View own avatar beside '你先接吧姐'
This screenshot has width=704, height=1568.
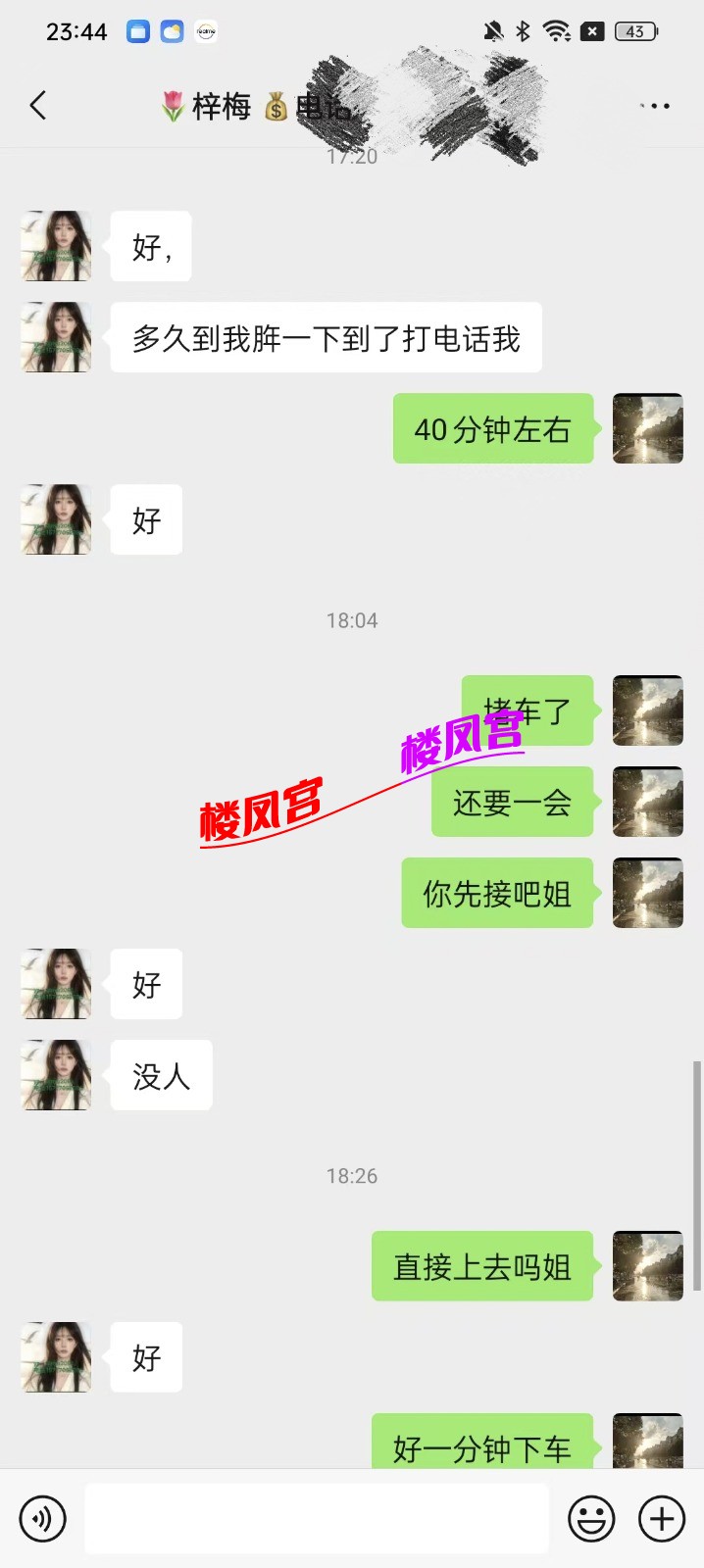pyautogui.click(x=647, y=893)
